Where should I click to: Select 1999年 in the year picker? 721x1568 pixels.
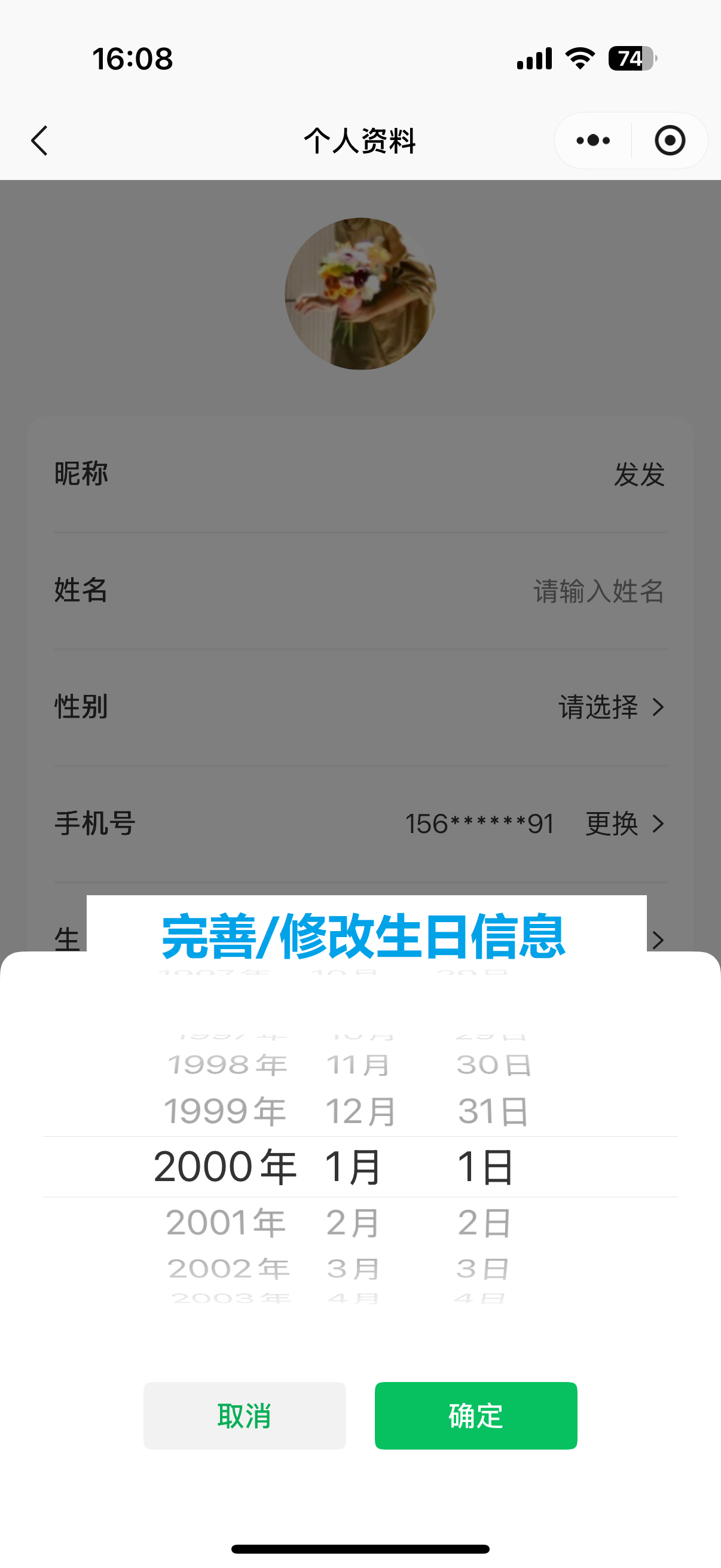225,1111
